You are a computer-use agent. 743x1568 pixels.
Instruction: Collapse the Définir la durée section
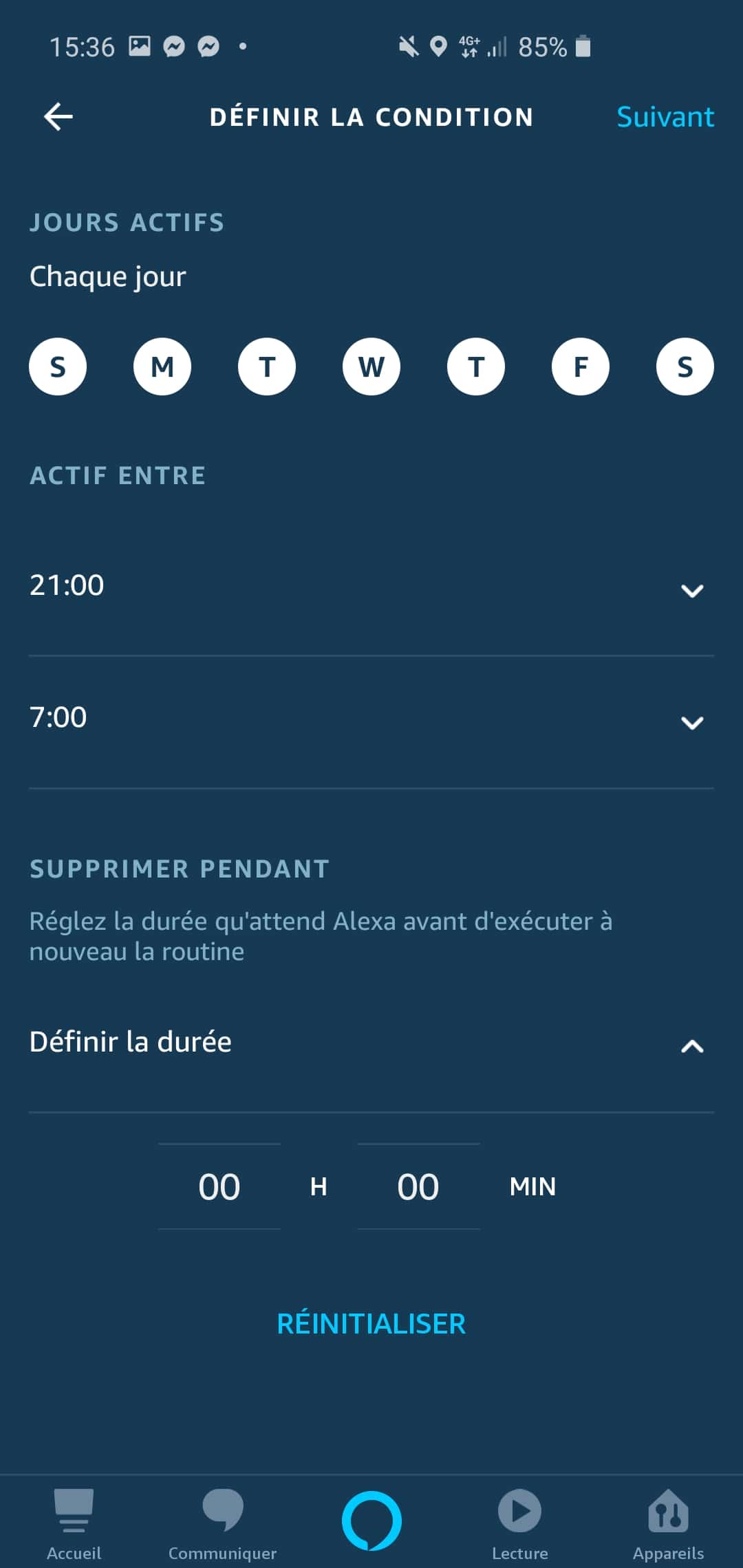click(x=371, y=1044)
